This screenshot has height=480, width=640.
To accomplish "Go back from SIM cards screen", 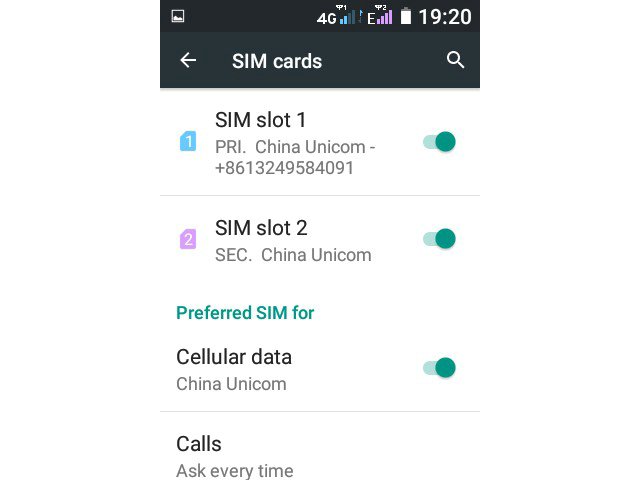I will [188, 61].
